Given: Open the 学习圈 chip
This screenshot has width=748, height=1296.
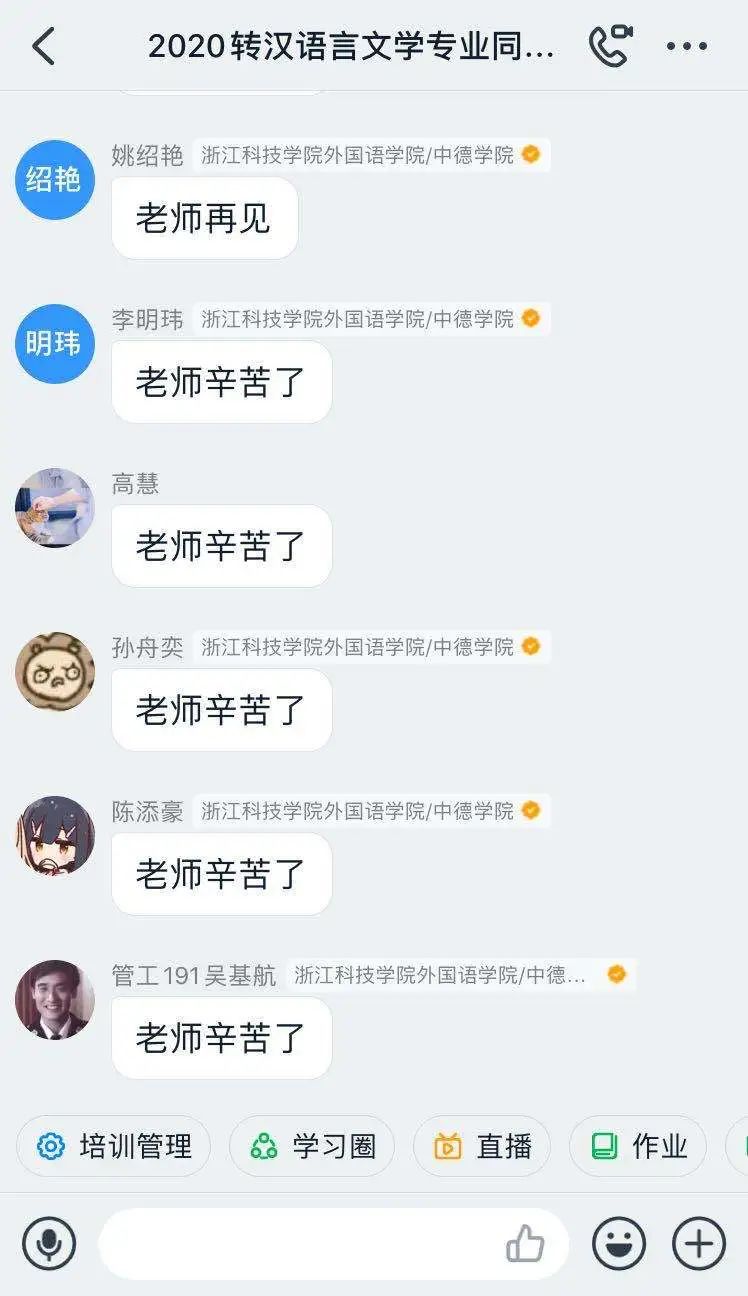Looking at the screenshot, I should click(x=312, y=1146).
